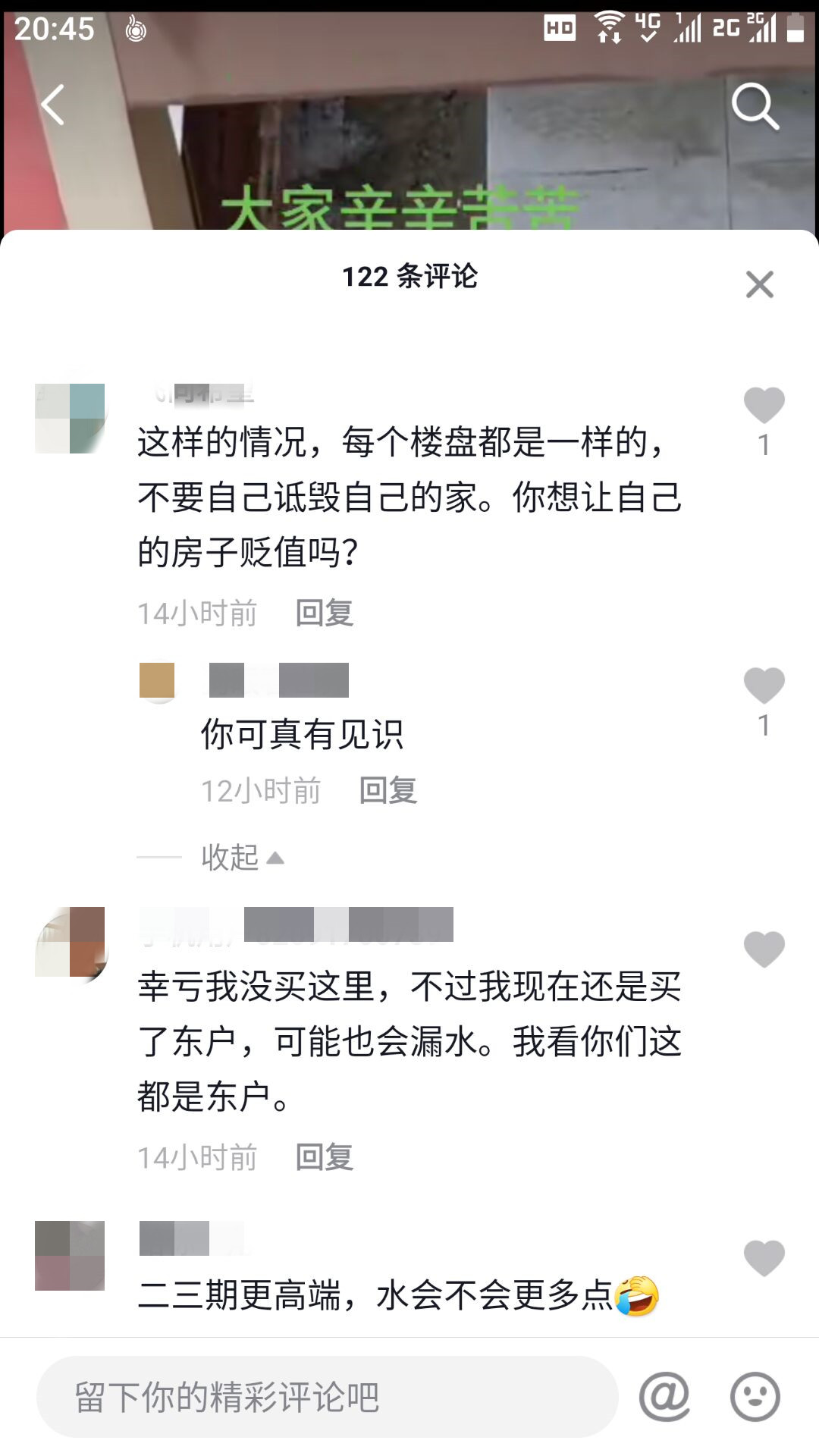The width and height of the screenshot is (819, 1456).
Task: Mention someone with the @ icon
Action: 664,1397
